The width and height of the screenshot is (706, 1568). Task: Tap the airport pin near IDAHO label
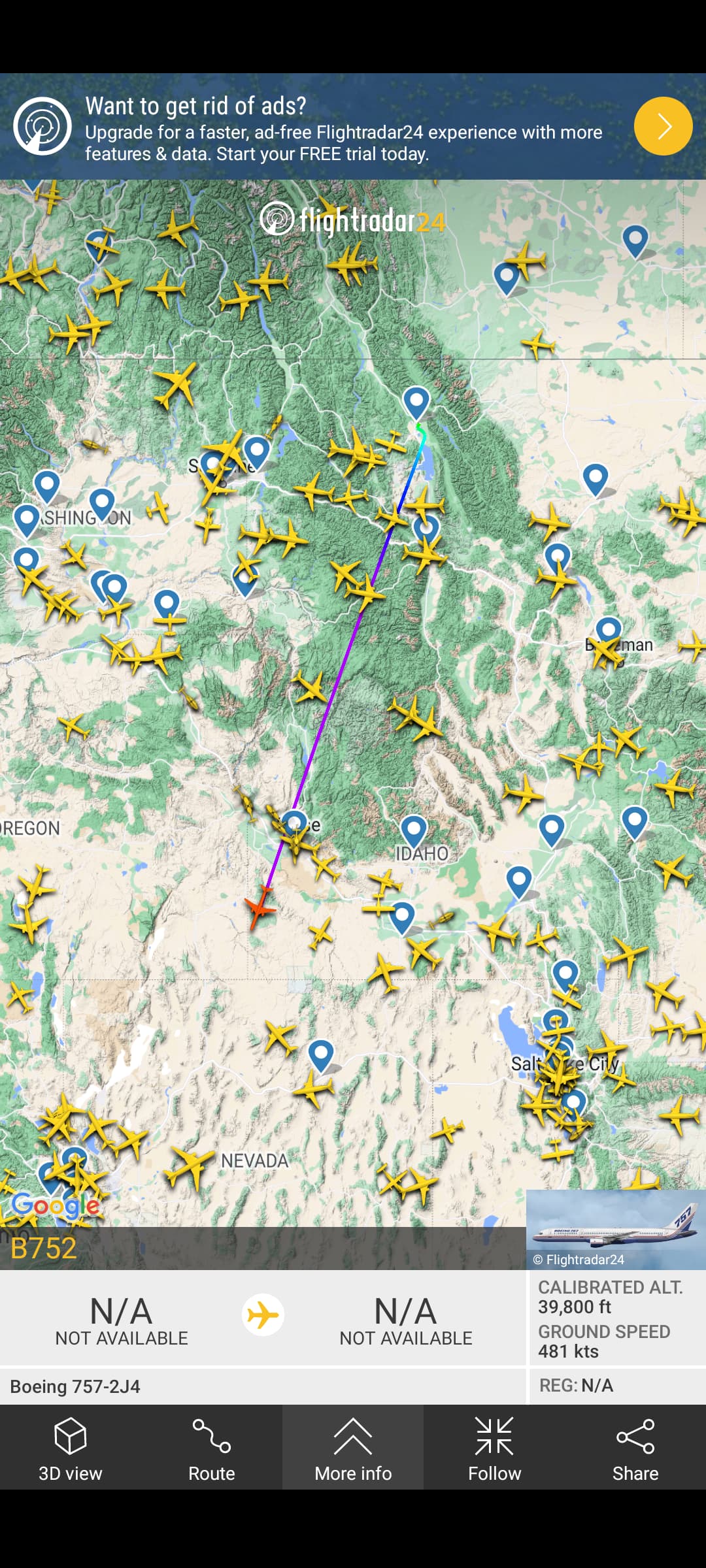414,830
